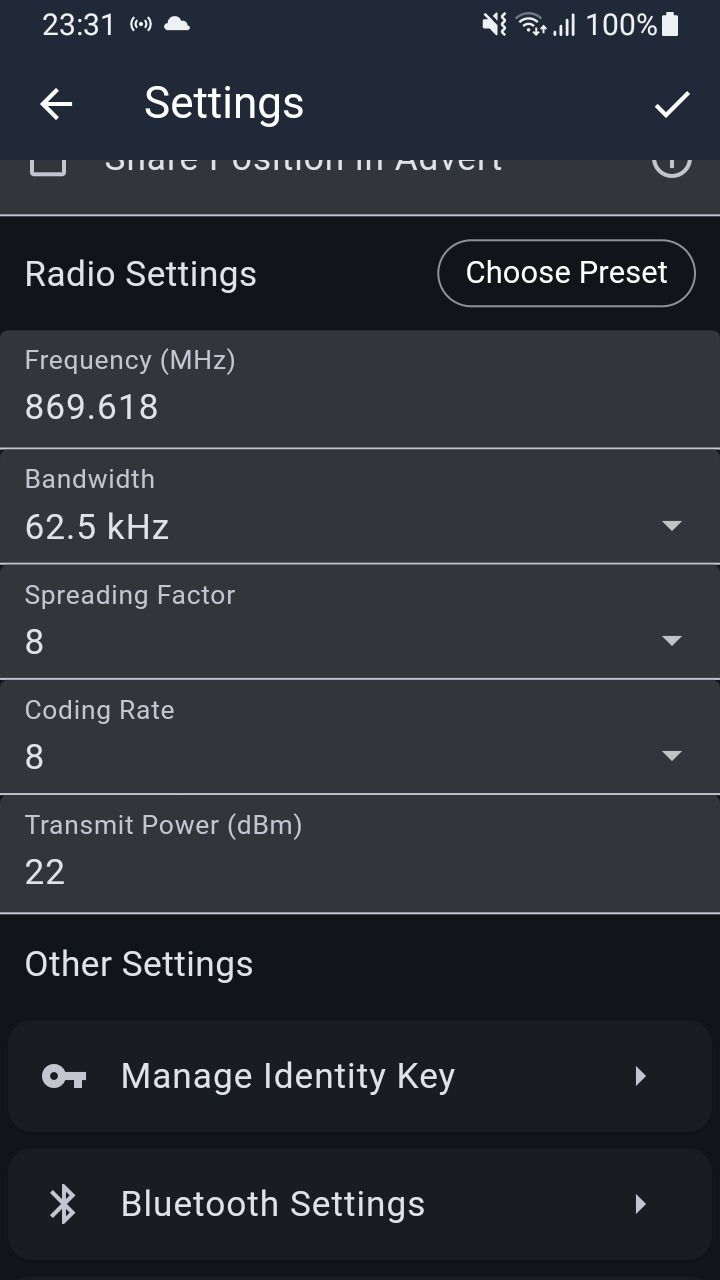Edit the Frequency (MHz) field
Screen dimensions: 720x1280
pyautogui.click(x=360, y=390)
